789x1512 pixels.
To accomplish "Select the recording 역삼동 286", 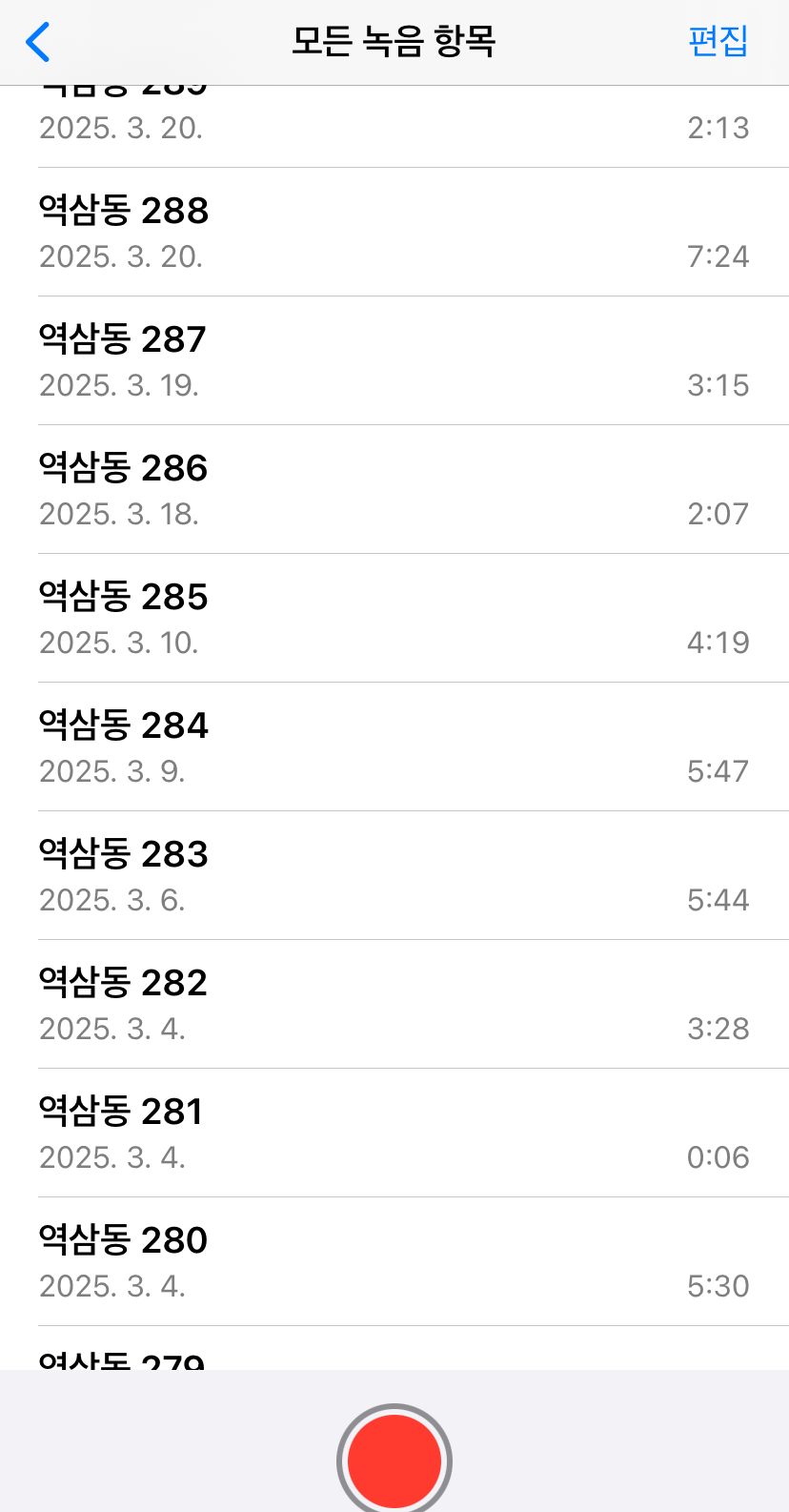I will tap(394, 489).
